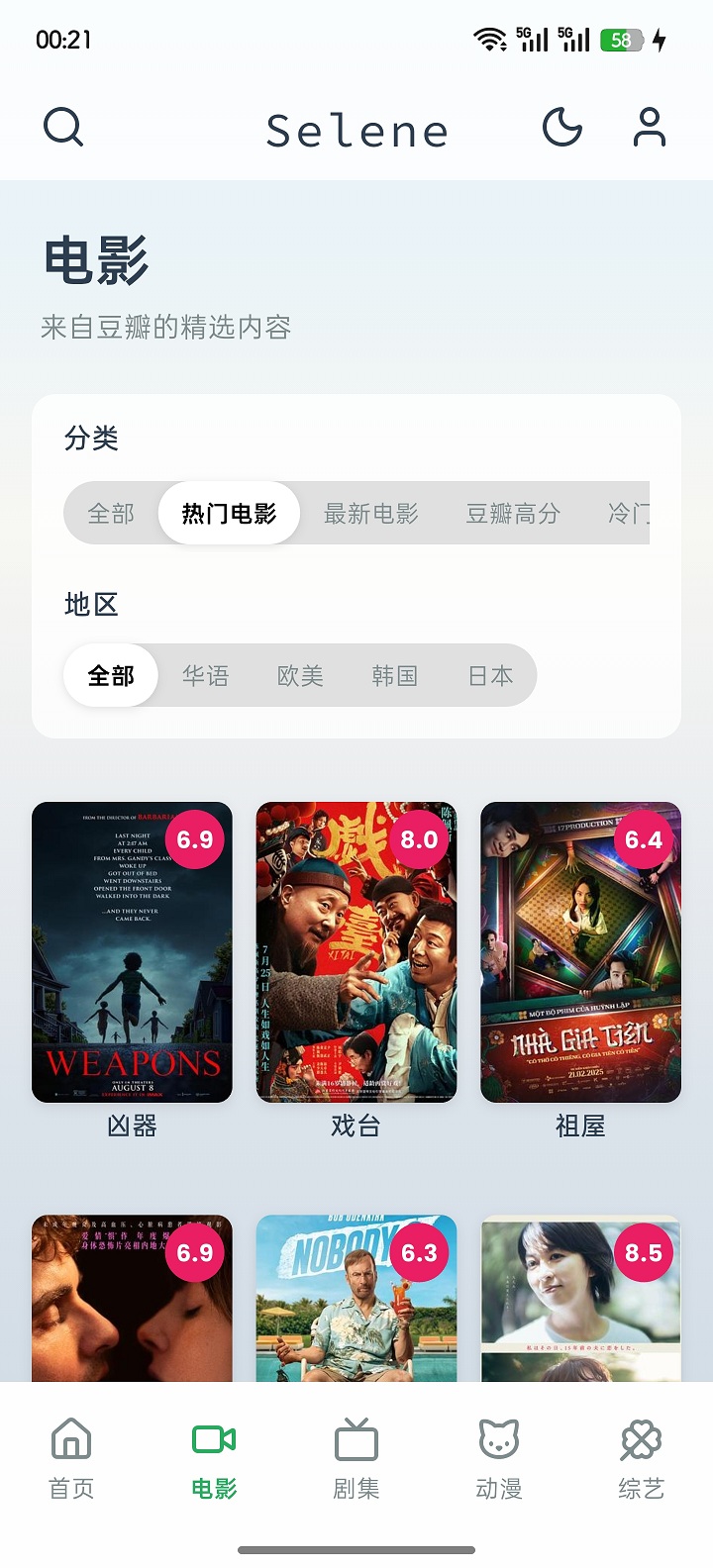The height and width of the screenshot is (1568, 713).
Task: Open the movie 凶器
Action: coord(132,952)
